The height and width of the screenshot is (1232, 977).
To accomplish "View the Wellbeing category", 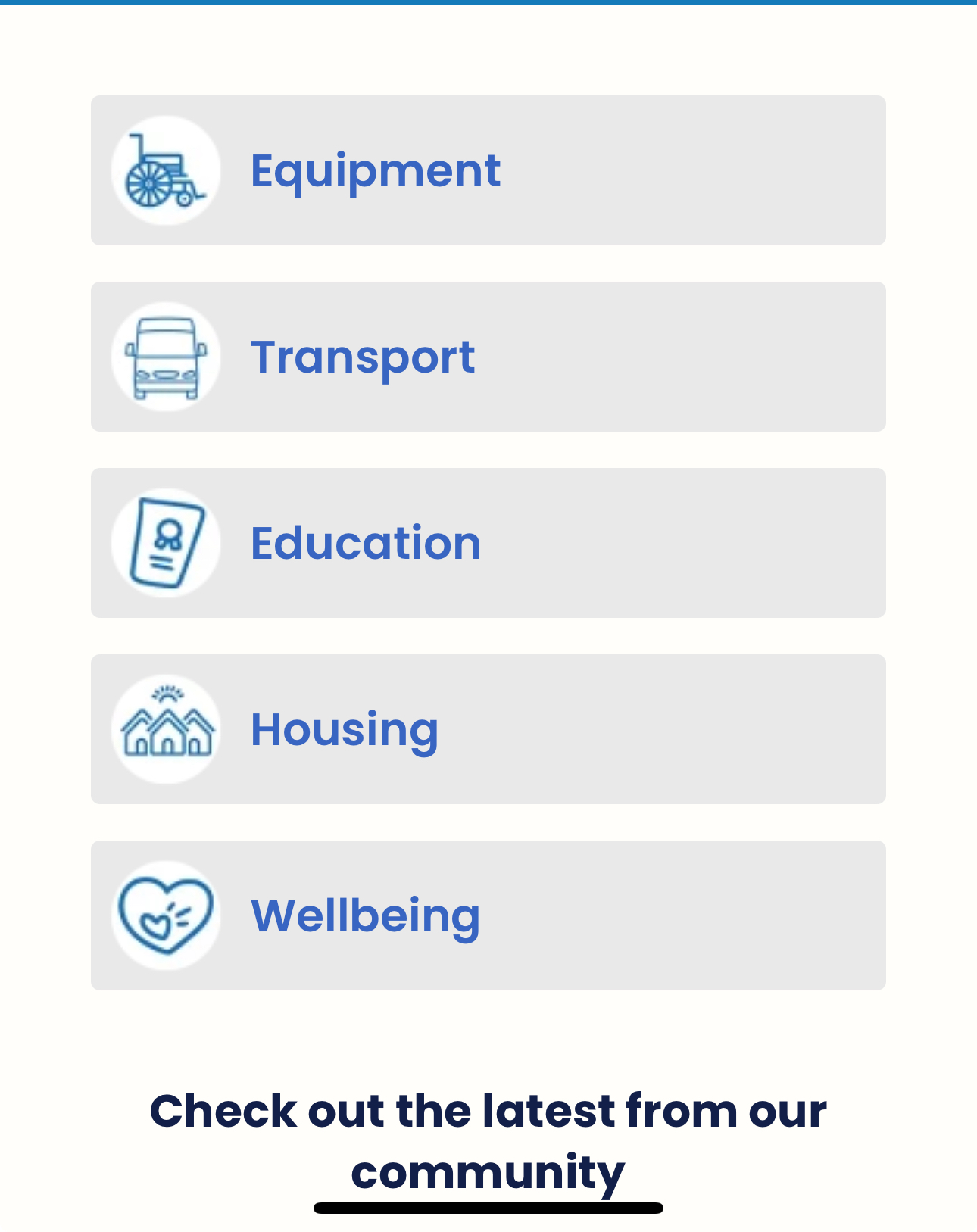I will pos(488,915).
